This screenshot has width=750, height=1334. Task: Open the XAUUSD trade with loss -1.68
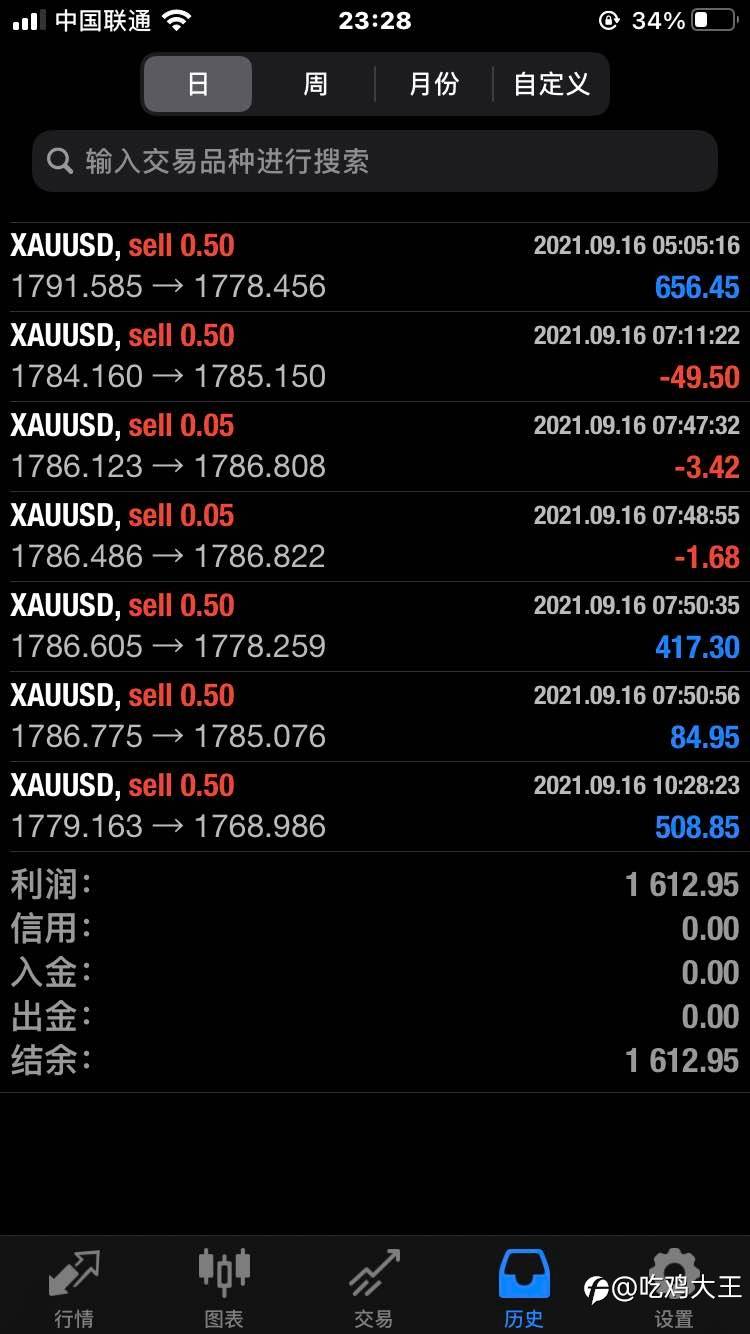coord(375,537)
